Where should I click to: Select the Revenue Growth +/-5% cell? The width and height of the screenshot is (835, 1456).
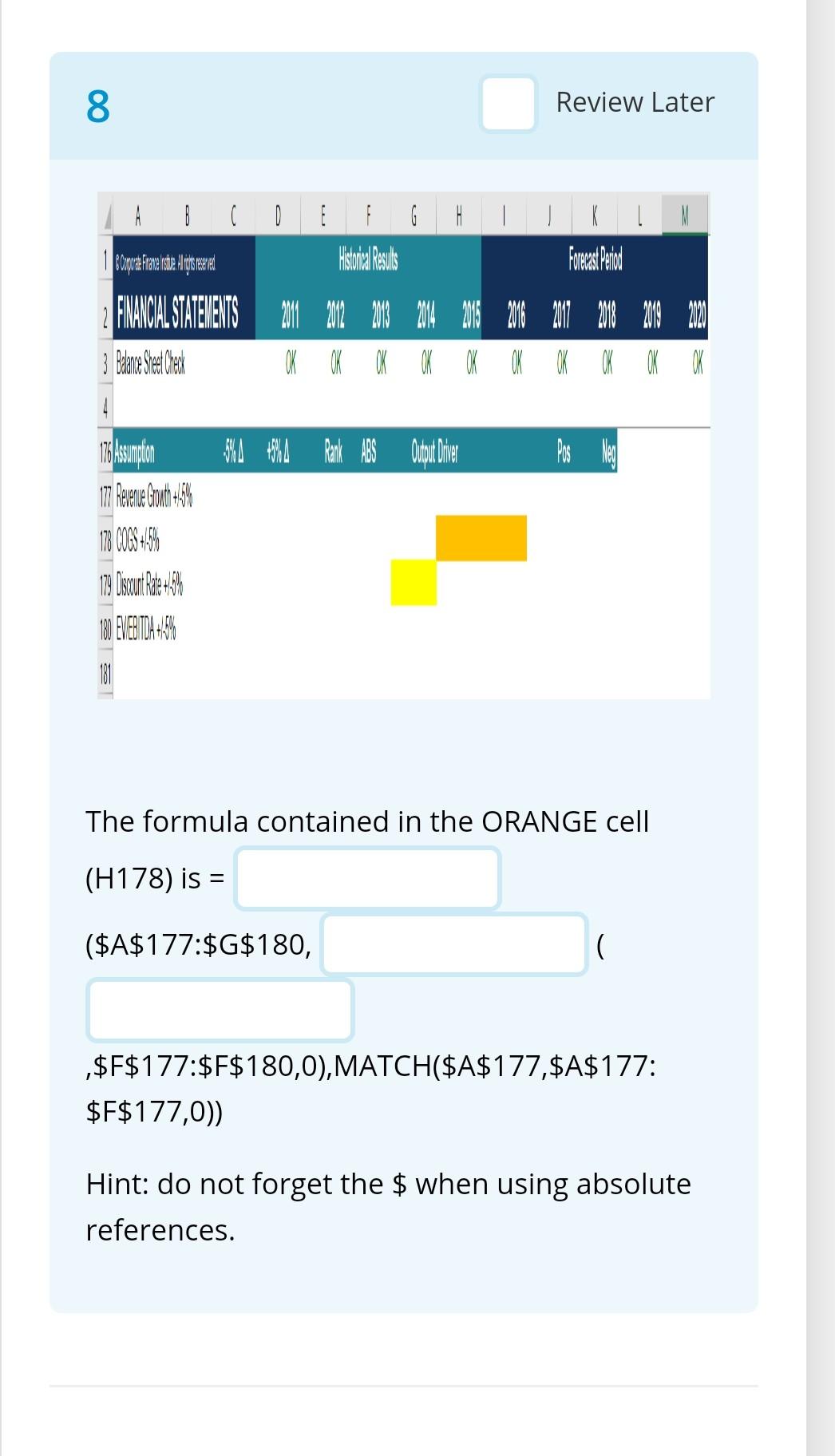pyautogui.click(x=156, y=496)
